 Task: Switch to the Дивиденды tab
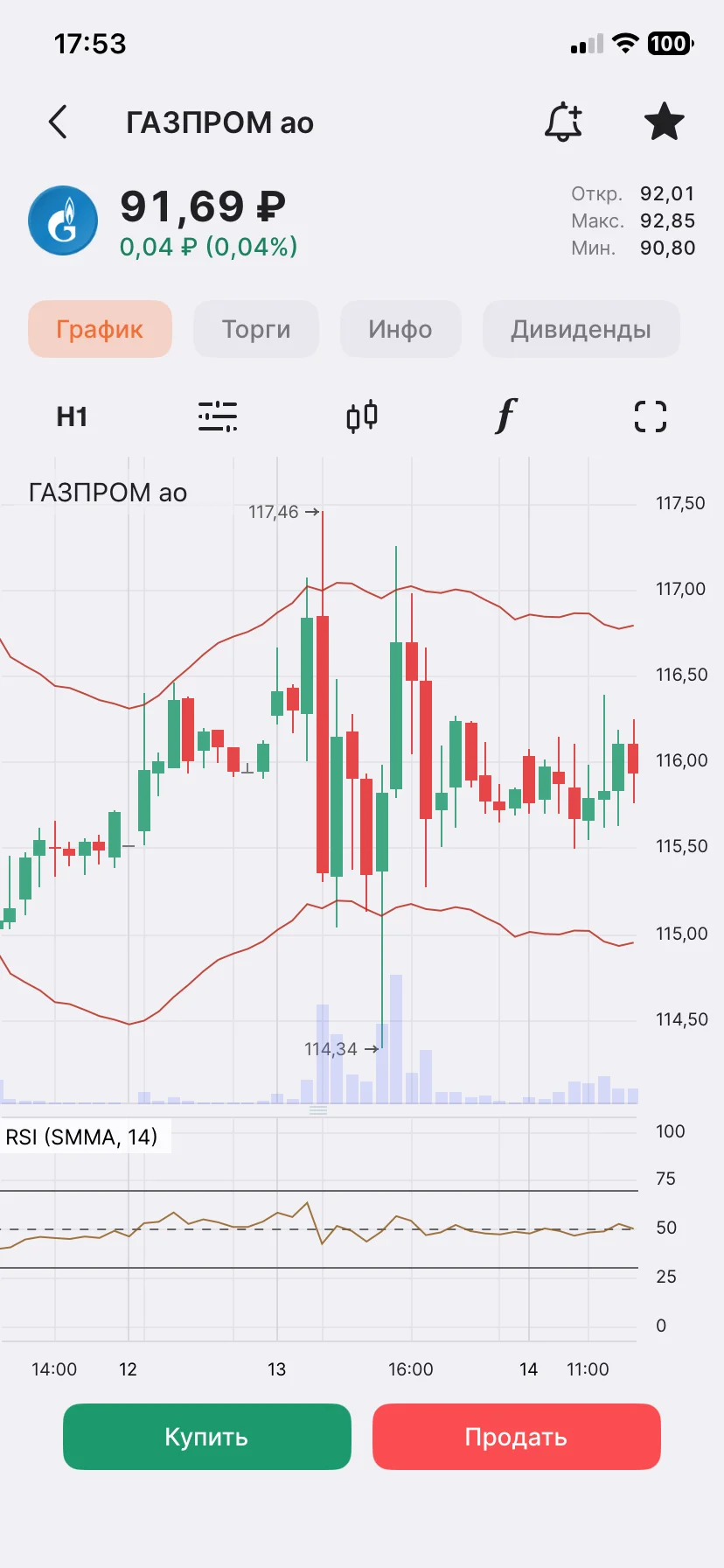point(581,329)
